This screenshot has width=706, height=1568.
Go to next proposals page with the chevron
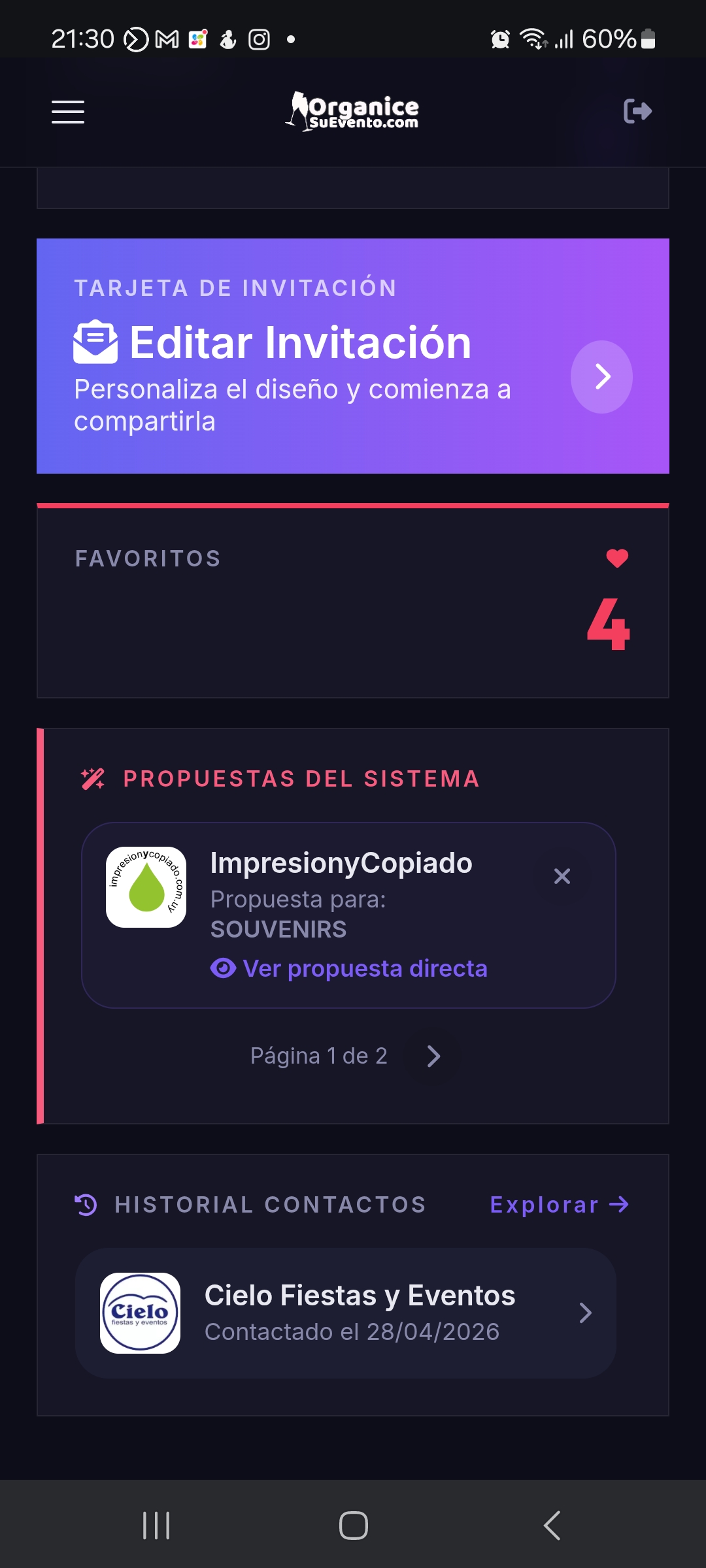[433, 1055]
